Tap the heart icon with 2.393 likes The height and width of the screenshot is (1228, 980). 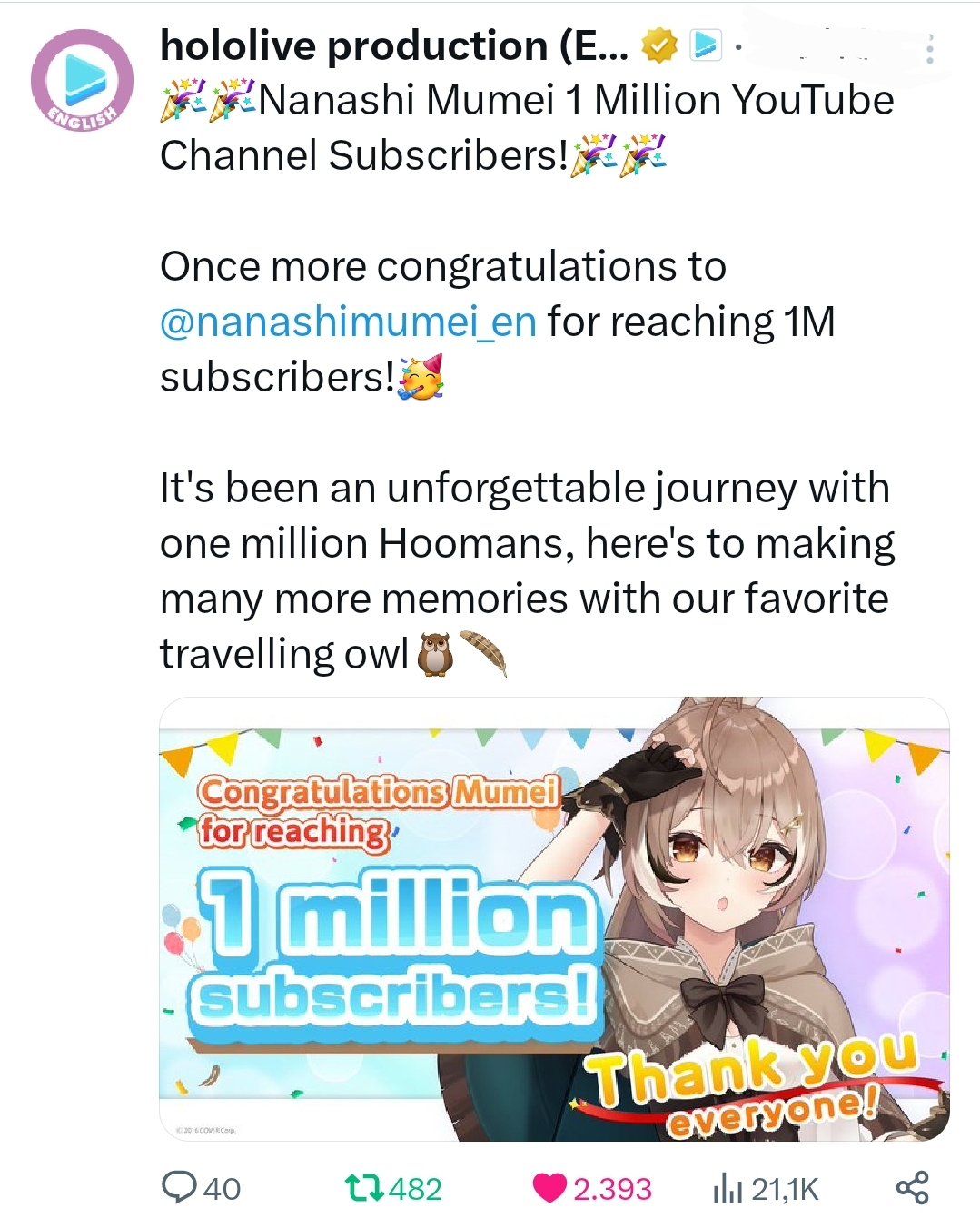click(549, 1187)
